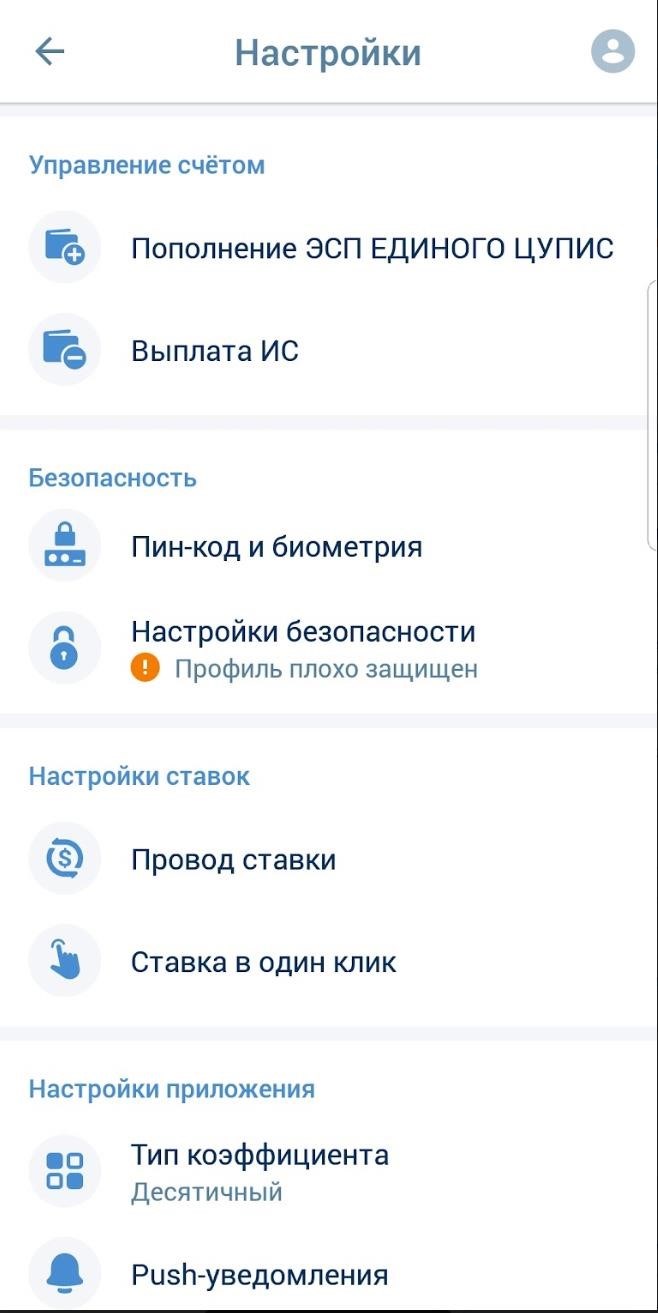Image resolution: width=658 pixels, height=1313 pixels.
Task: Select Провод ставки
Action: [x=329, y=859]
